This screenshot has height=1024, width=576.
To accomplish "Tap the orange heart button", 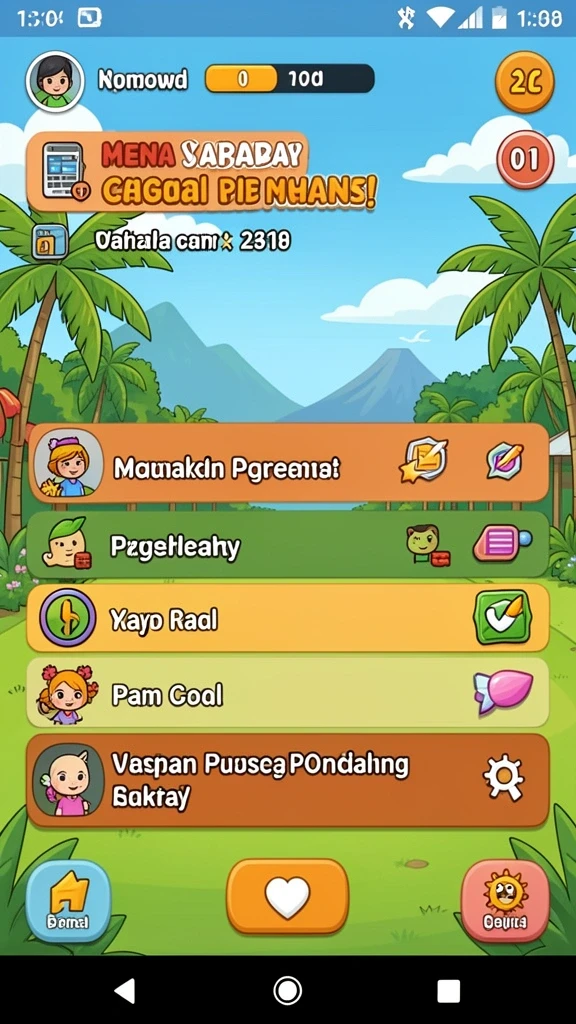I will click(287, 896).
